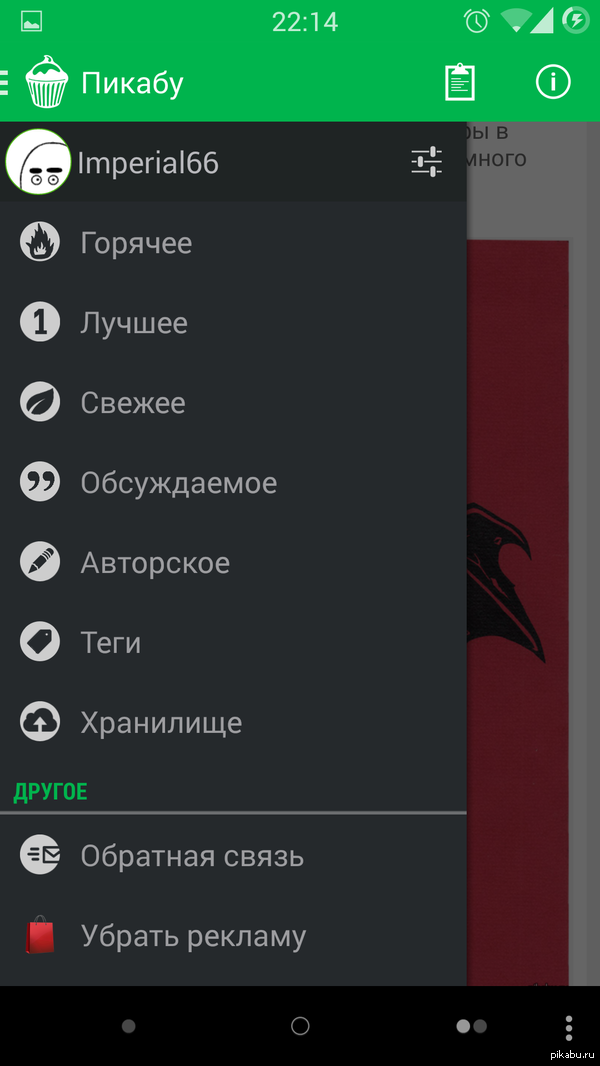Show the Авторское posts
The image size is (600, 1066).
tap(155, 563)
